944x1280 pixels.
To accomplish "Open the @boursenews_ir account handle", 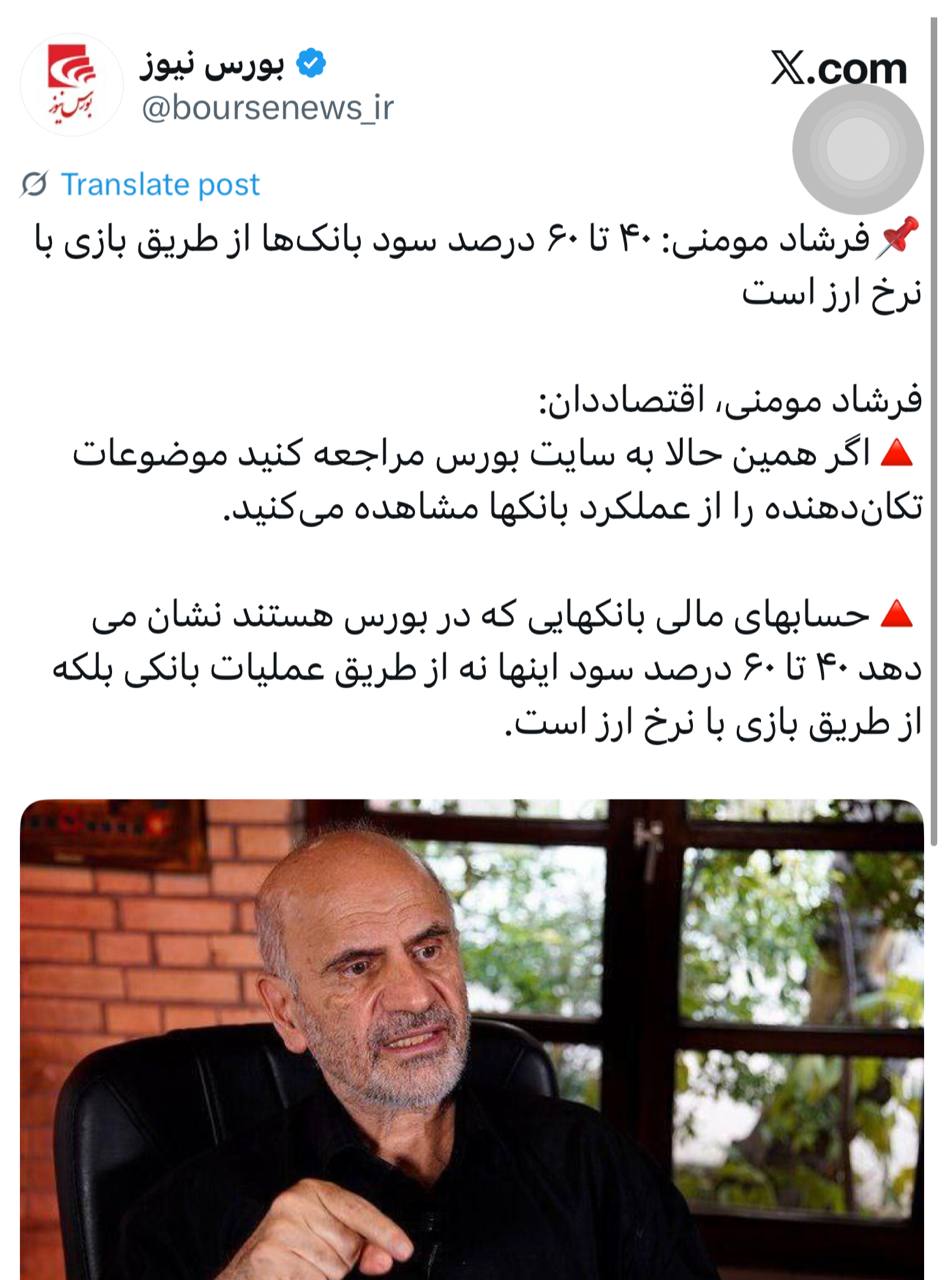I will click(x=267, y=108).
